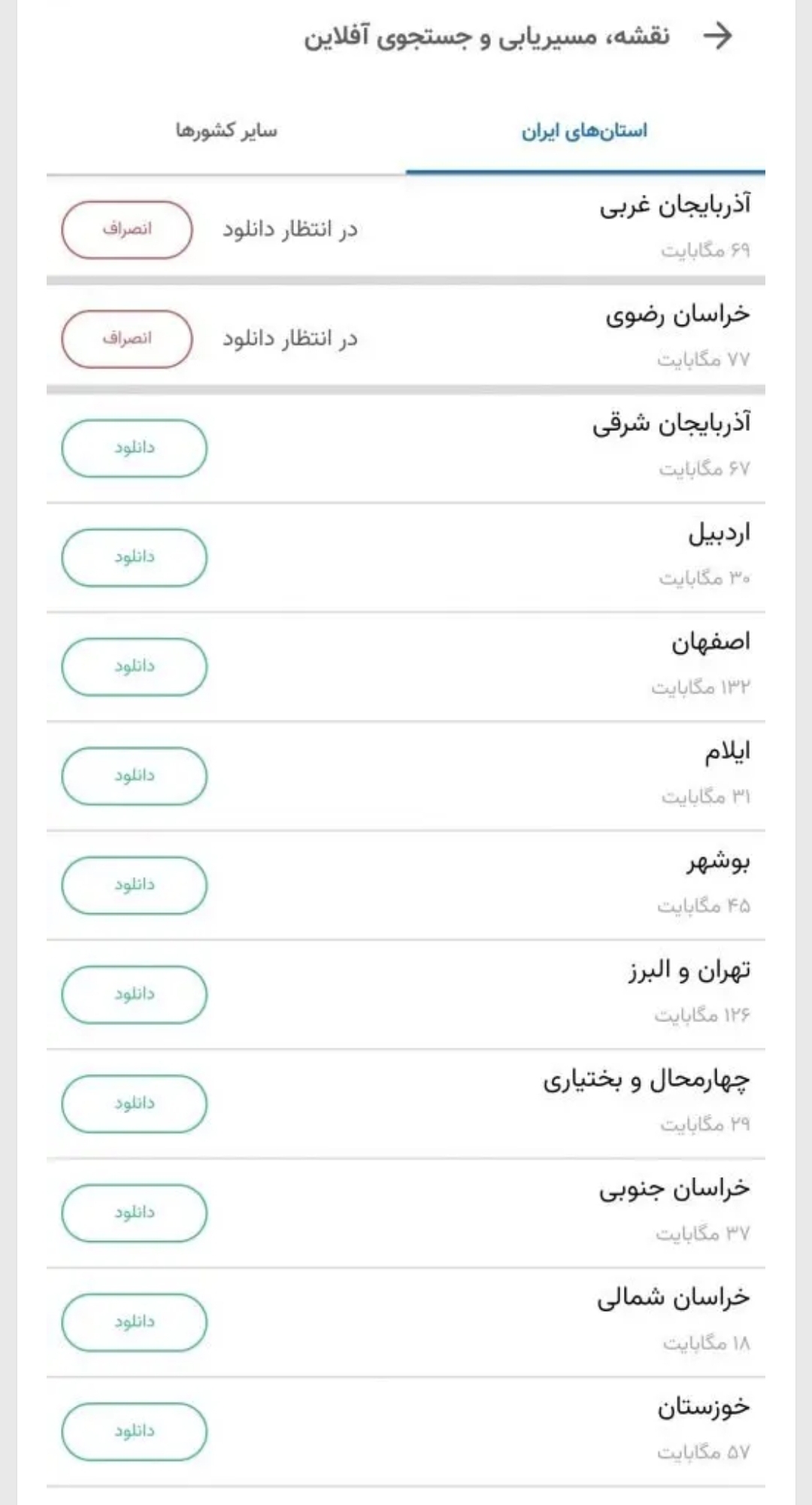Download the چهارمحال و بختیاری map
The image size is (812, 1505).
(134, 1103)
